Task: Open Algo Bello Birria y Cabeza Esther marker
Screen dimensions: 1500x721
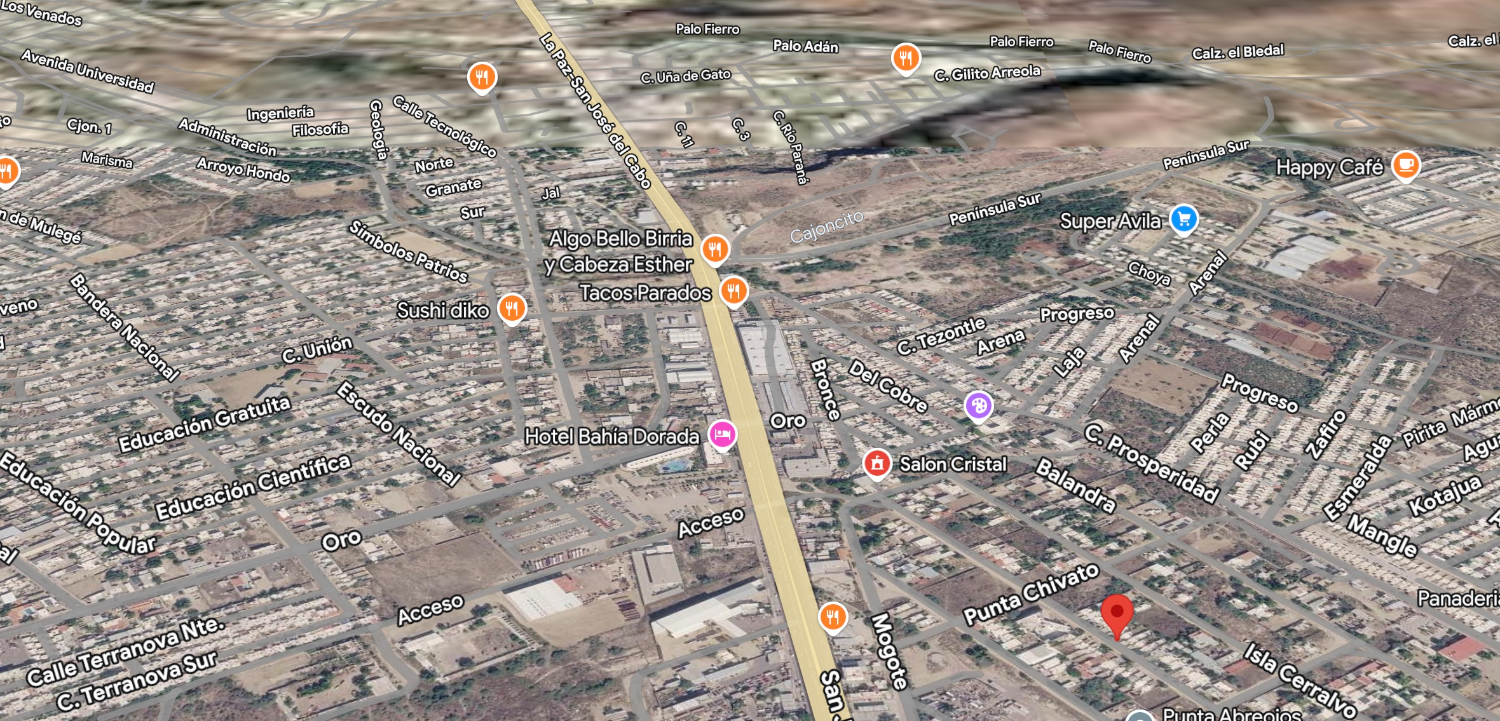Action: [x=714, y=248]
